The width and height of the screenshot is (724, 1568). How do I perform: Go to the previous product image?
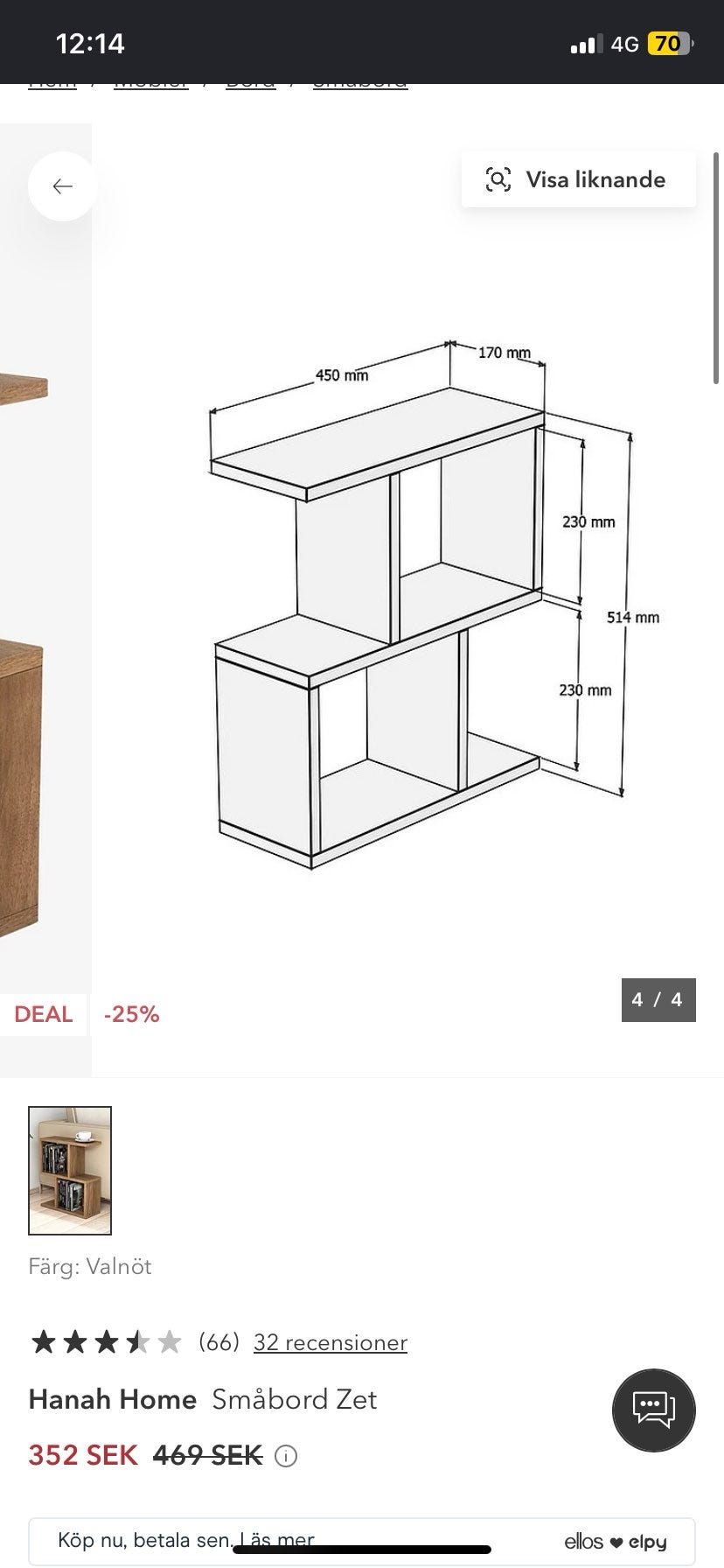[62, 186]
